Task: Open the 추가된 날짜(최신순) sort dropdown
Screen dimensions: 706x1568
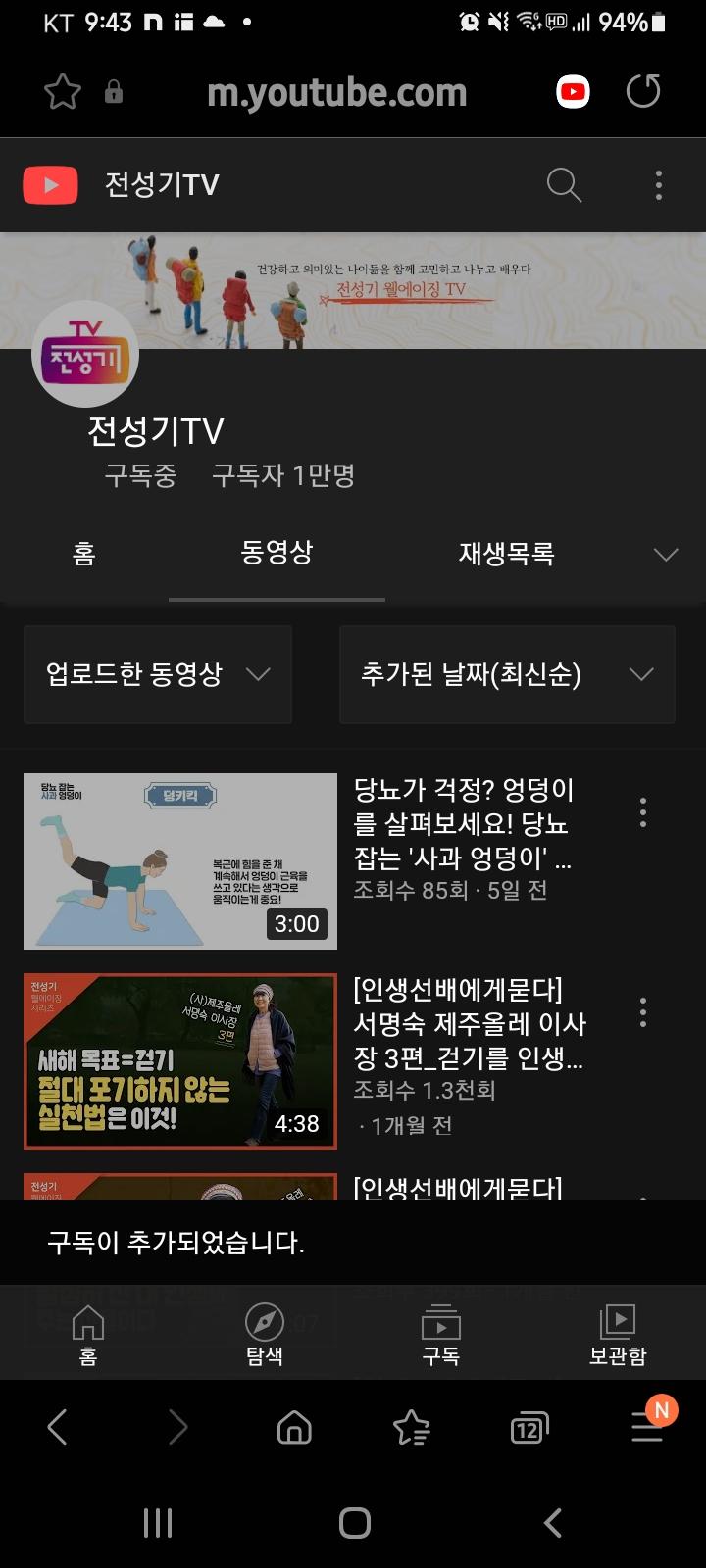Action: (x=506, y=674)
